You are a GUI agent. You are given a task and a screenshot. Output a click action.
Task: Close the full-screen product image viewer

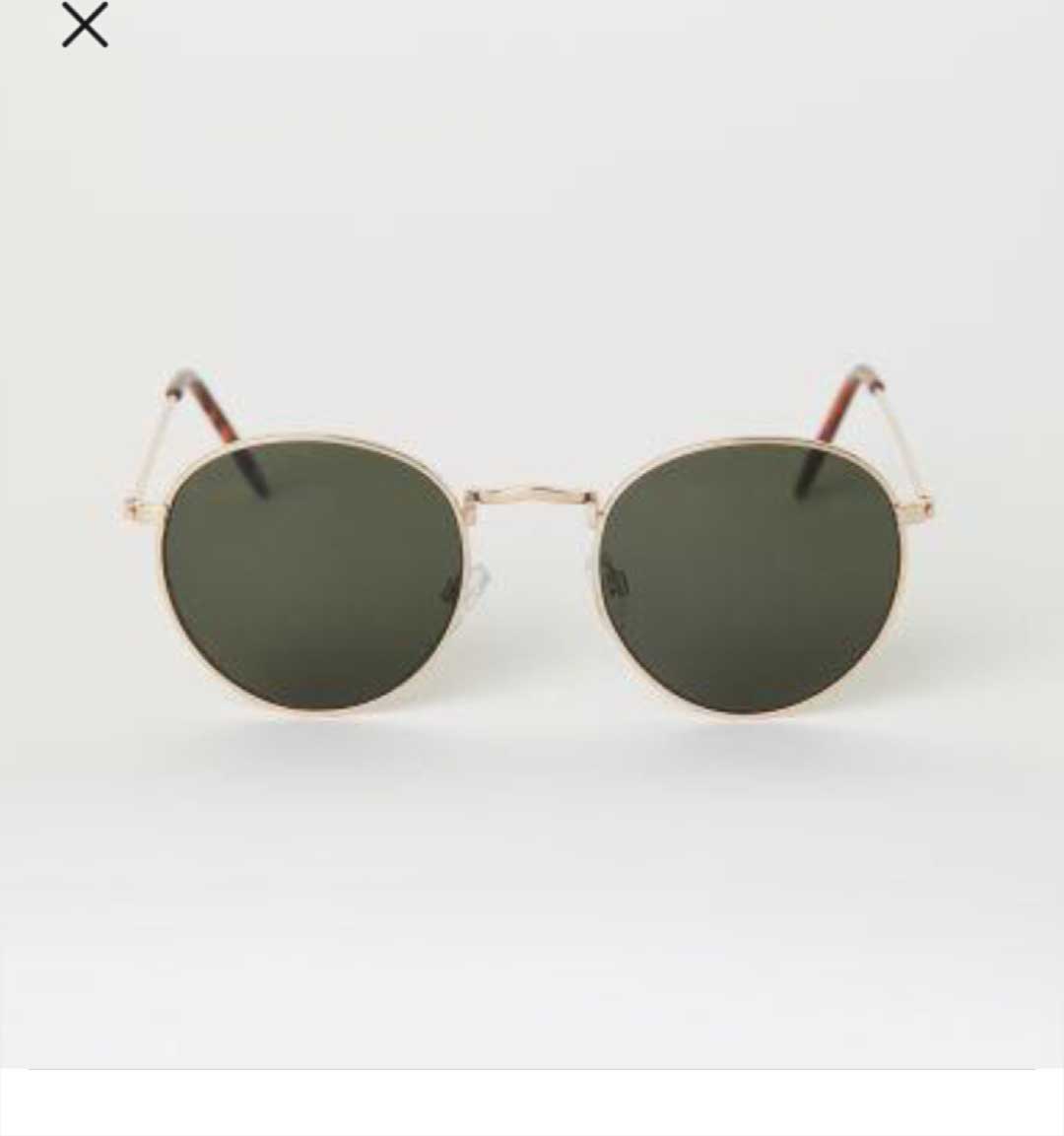85,26
